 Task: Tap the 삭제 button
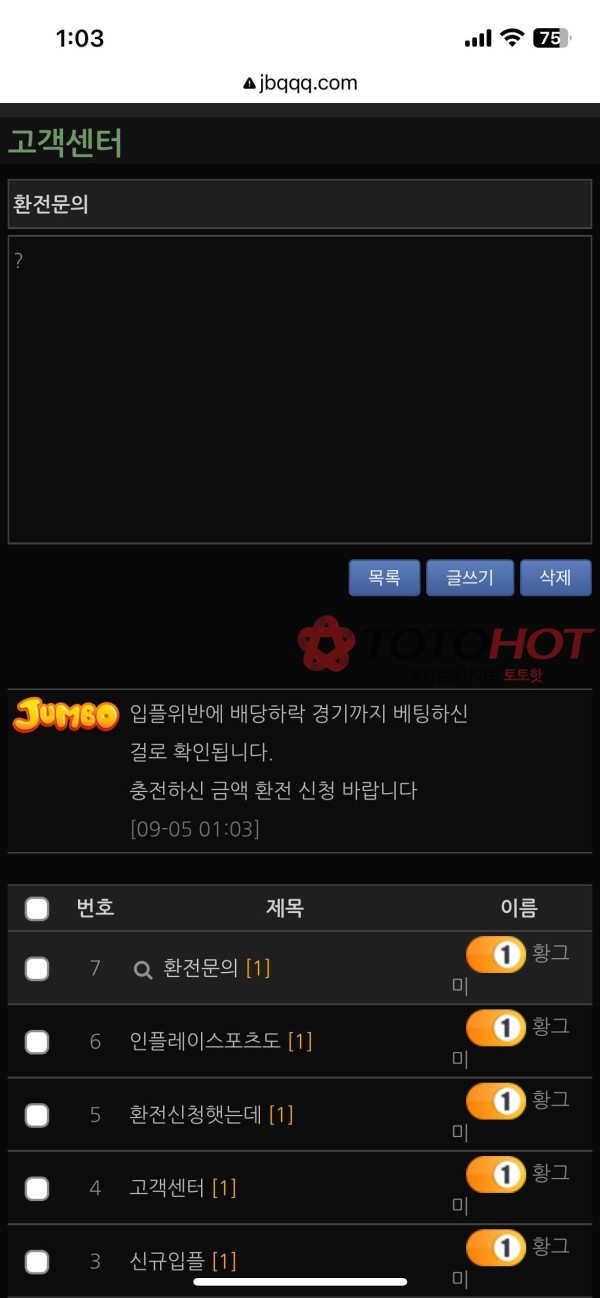coord(555,577)
